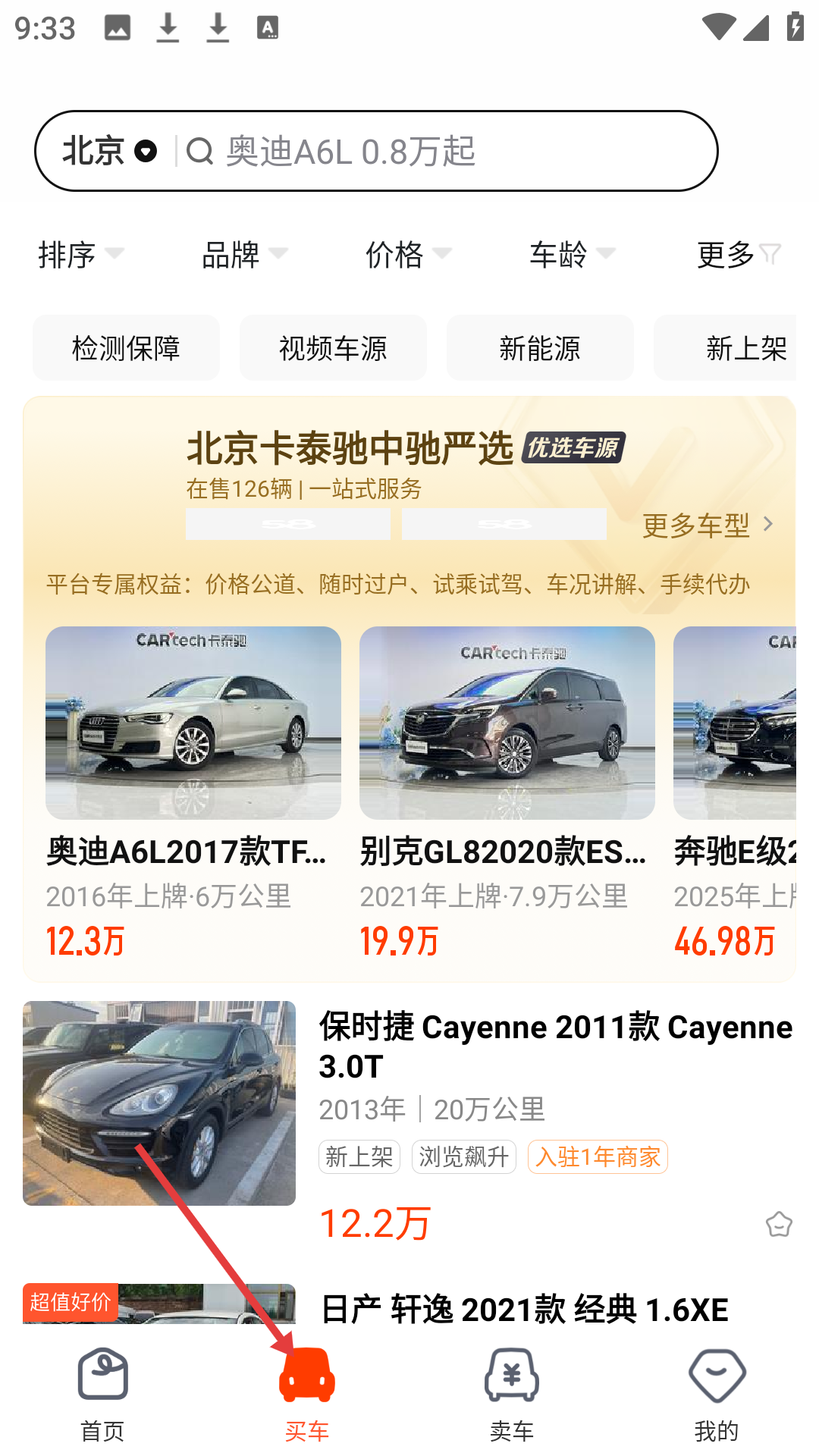
Task: Switch to the 我的 tab
Action: [x=717, y=1394]
